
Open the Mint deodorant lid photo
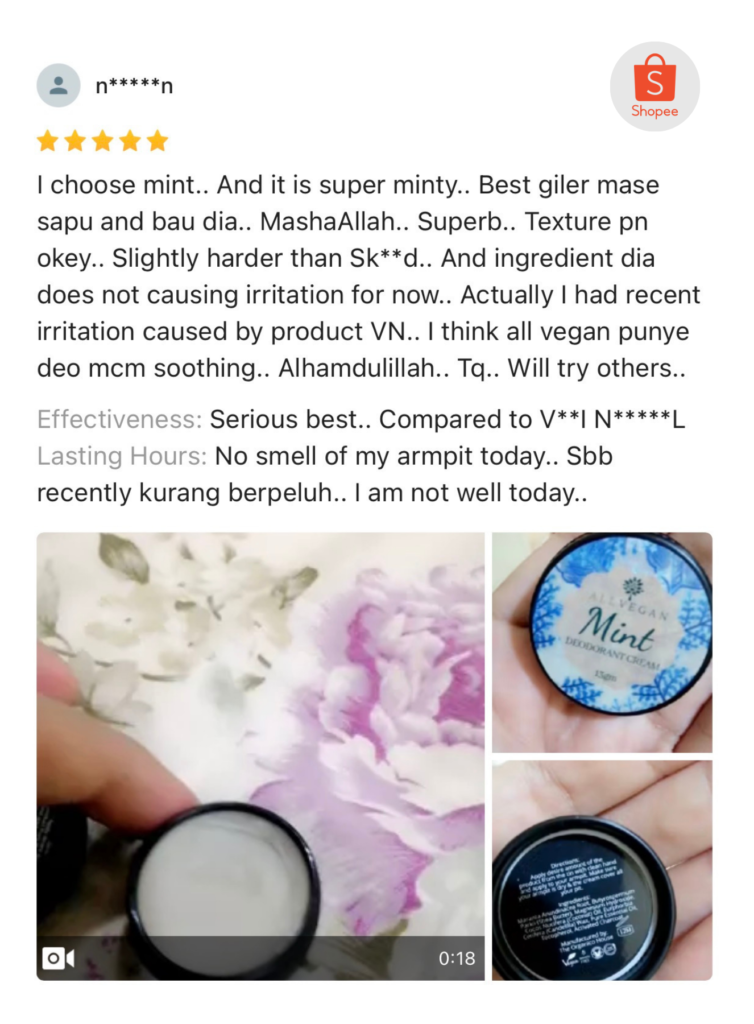click(602, 640)
